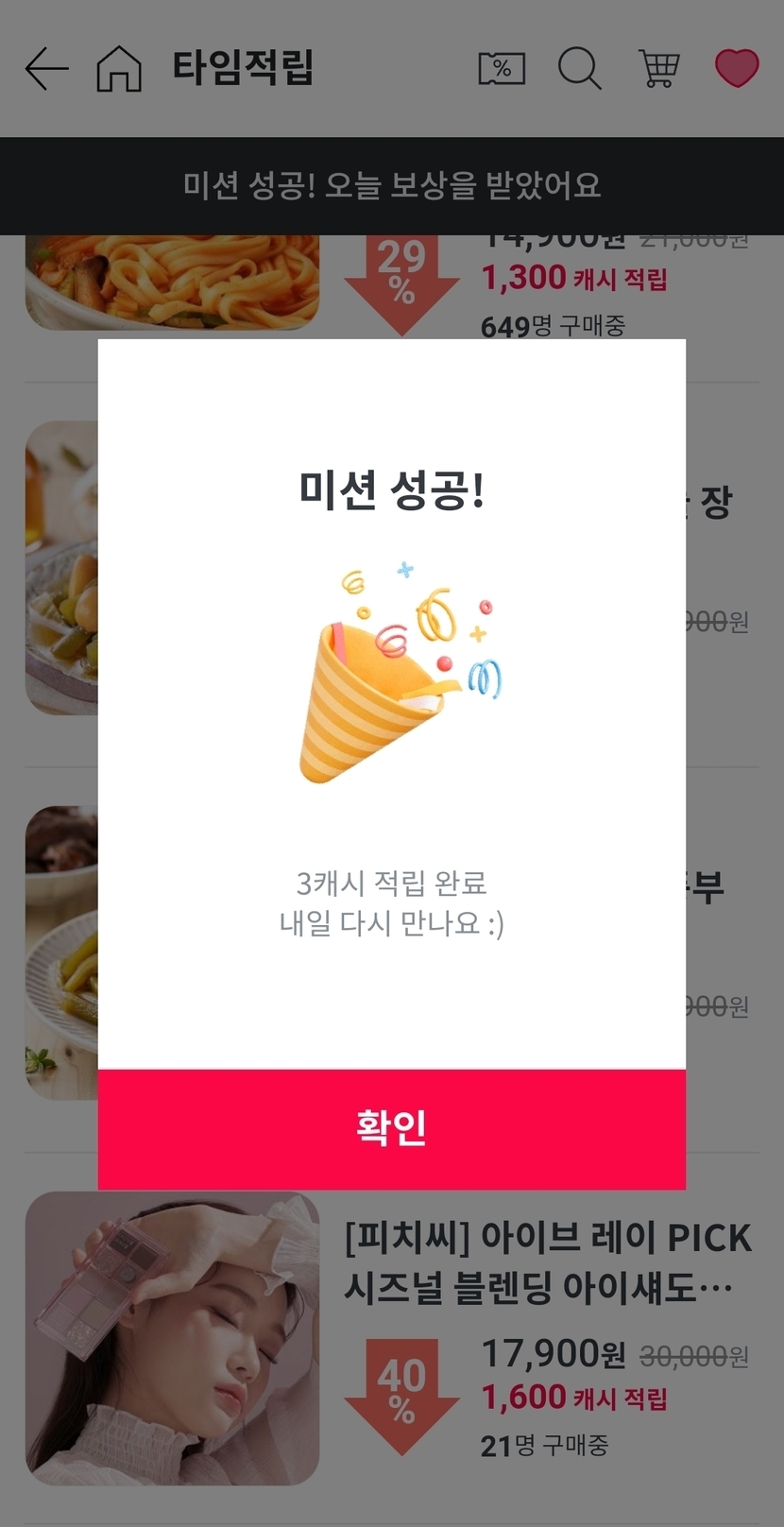Open the 피치씨 아이브 레이 PICK eyeshadow product
Screen dimensions: 784x1527
(x=546, y=1262)
